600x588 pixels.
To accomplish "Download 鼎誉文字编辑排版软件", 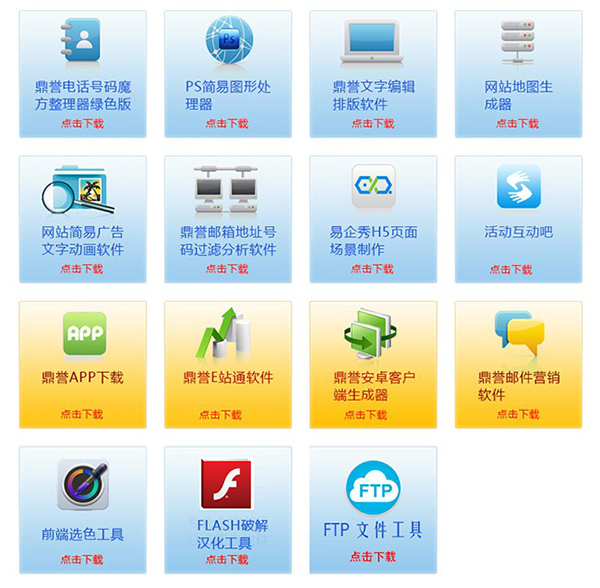I will [x=372, y=124].
